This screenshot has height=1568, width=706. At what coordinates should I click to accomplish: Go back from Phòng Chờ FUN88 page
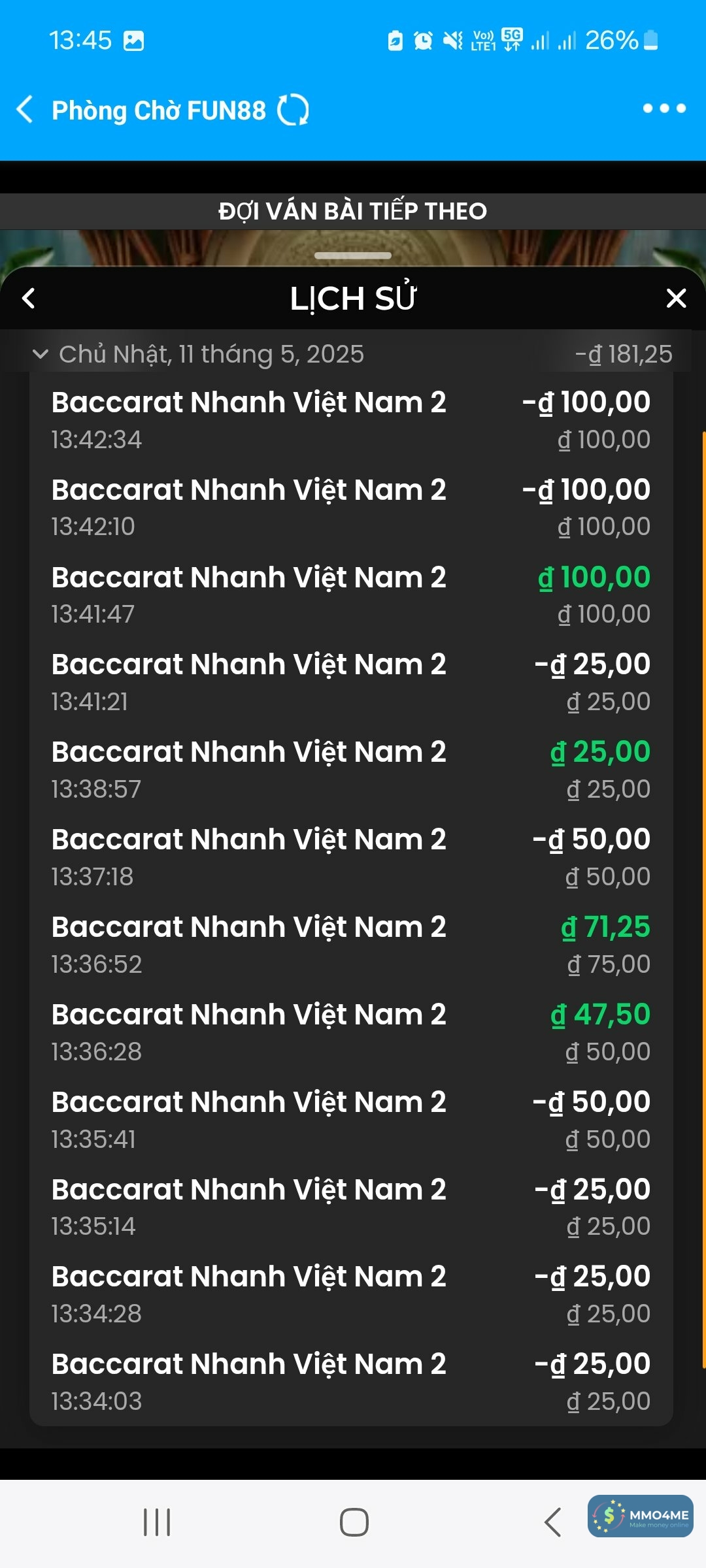tap(25, 109)
